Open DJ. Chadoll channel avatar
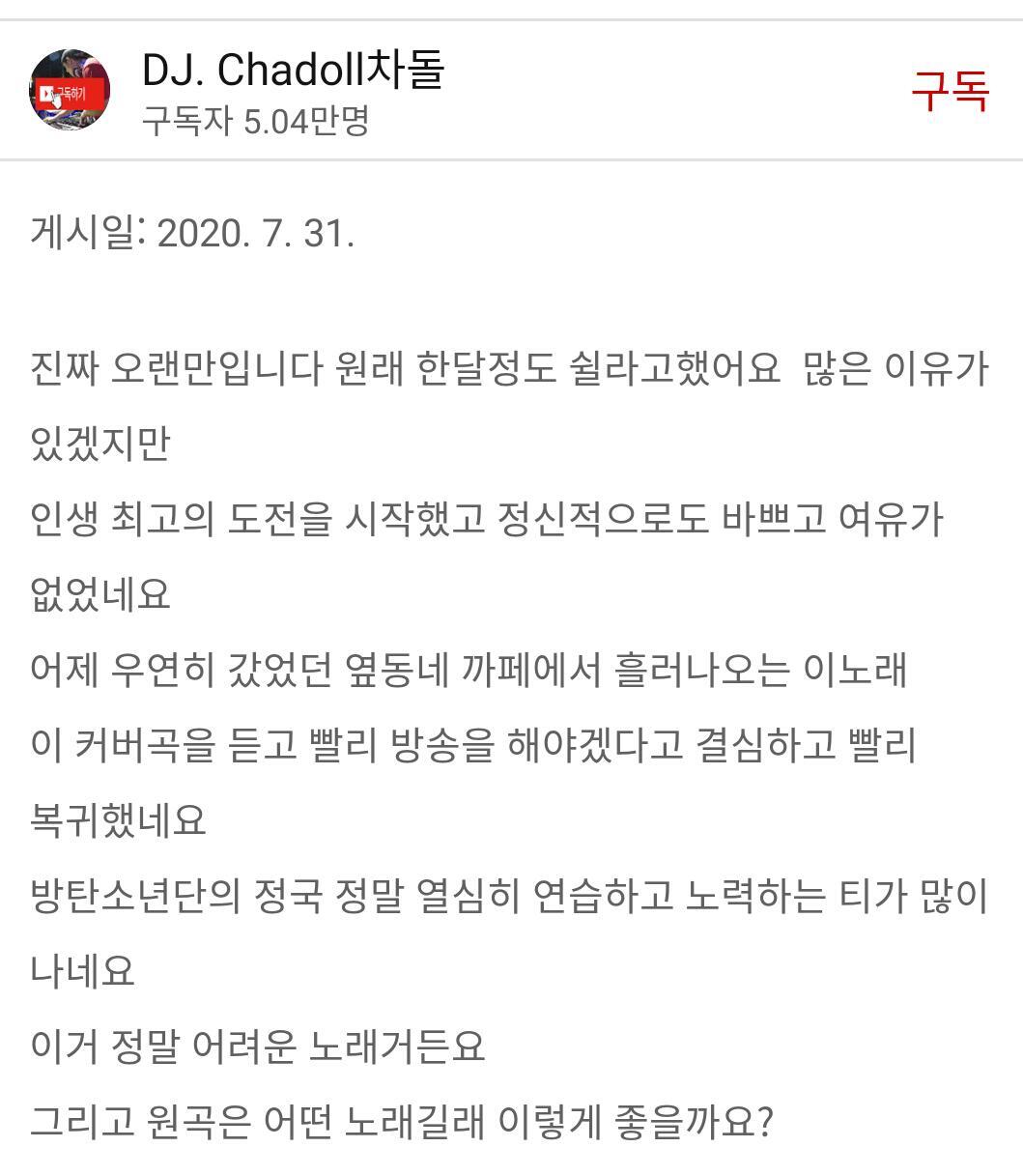Screen dimensions: 1023x1176 coord(70,90)
